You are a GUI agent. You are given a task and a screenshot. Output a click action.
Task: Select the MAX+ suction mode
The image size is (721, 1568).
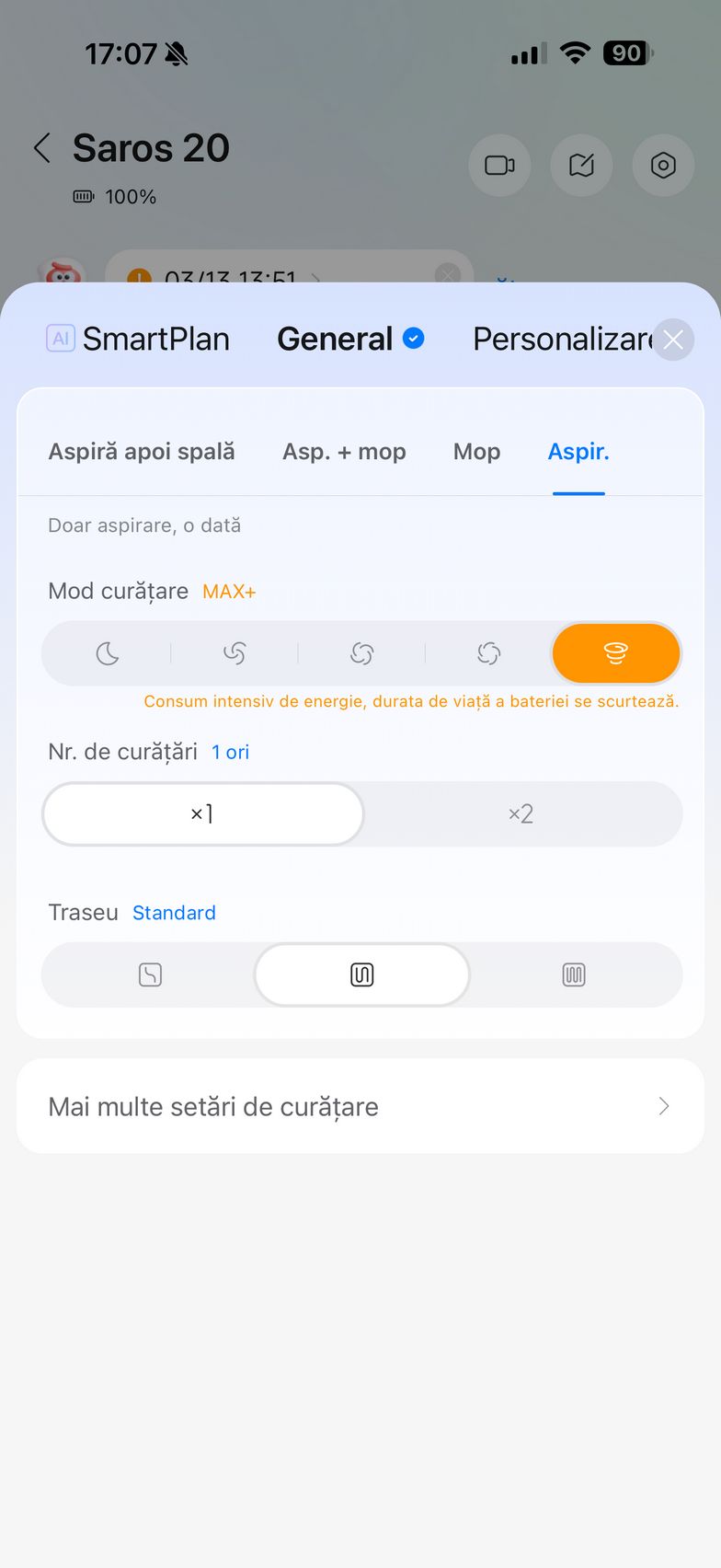coord(615,653)
